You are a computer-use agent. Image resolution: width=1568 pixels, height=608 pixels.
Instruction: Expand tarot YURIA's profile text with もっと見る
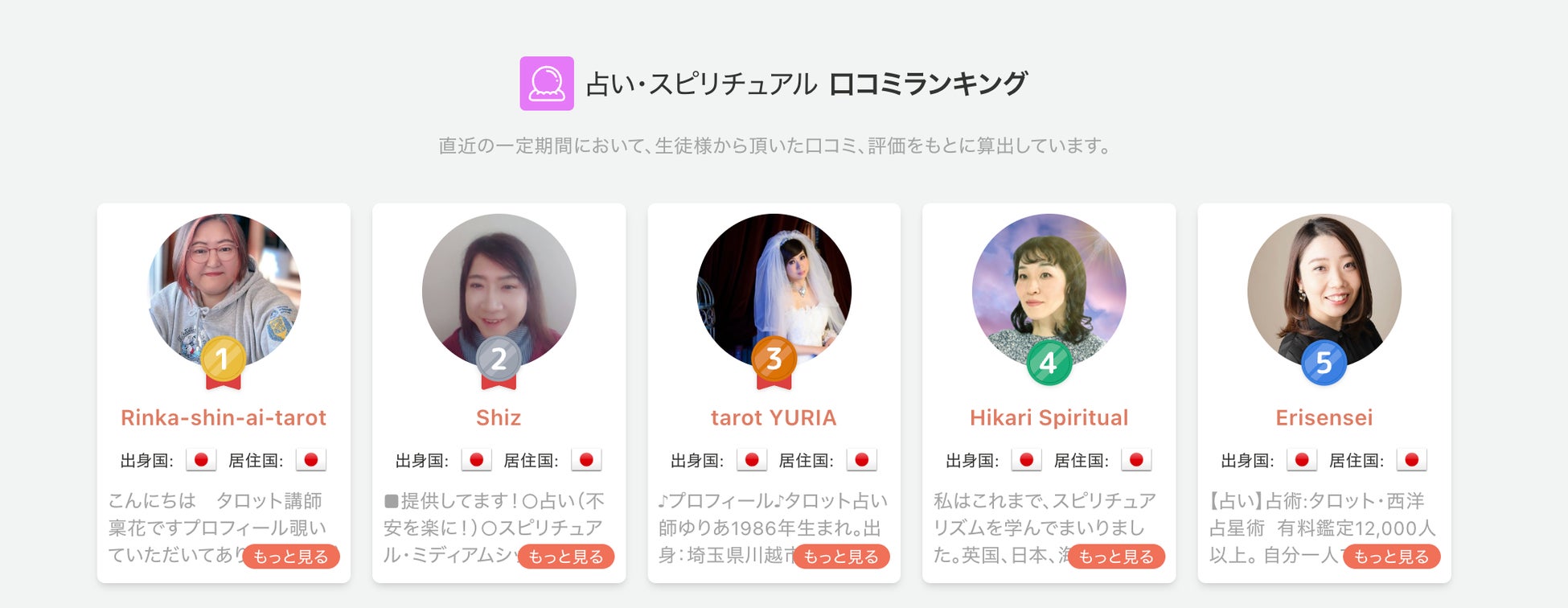coord(841,557)
